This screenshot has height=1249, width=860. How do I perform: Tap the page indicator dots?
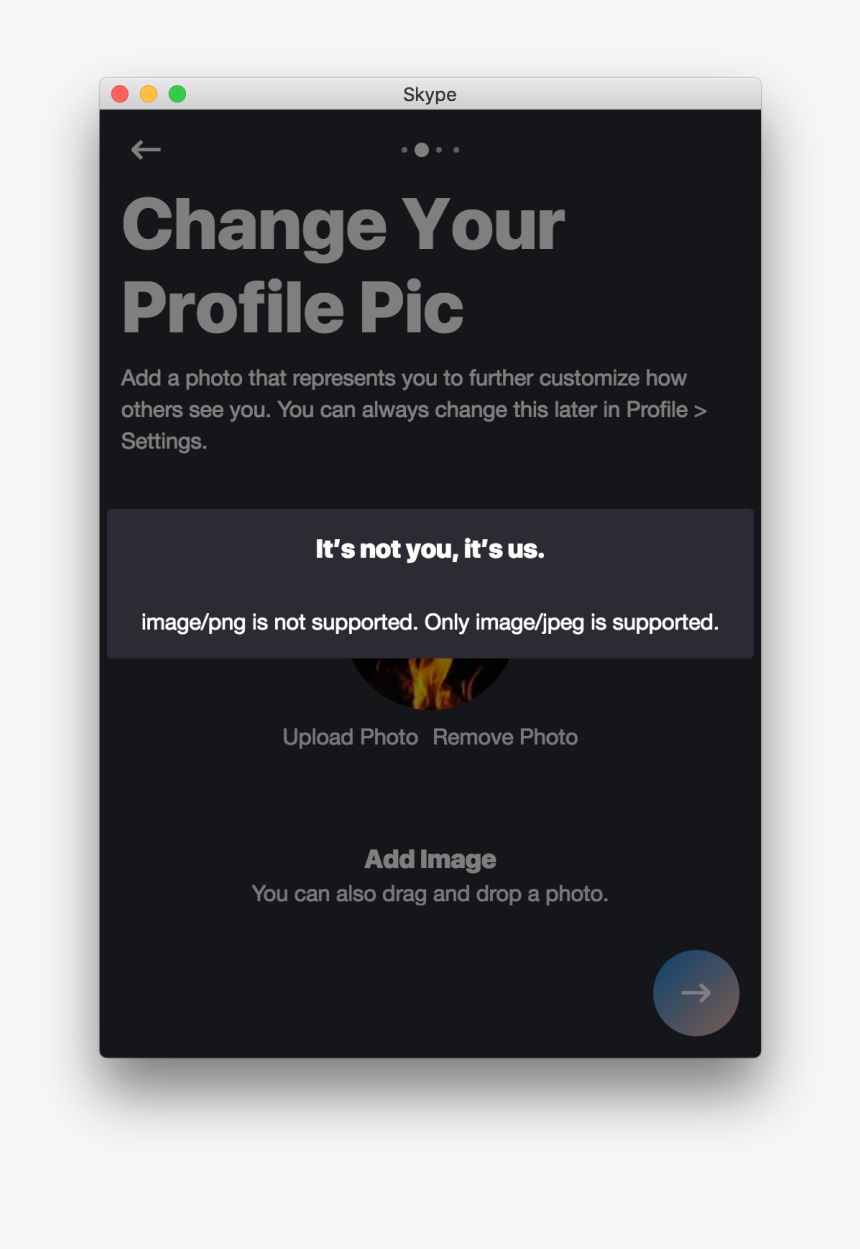click(430, 150)
